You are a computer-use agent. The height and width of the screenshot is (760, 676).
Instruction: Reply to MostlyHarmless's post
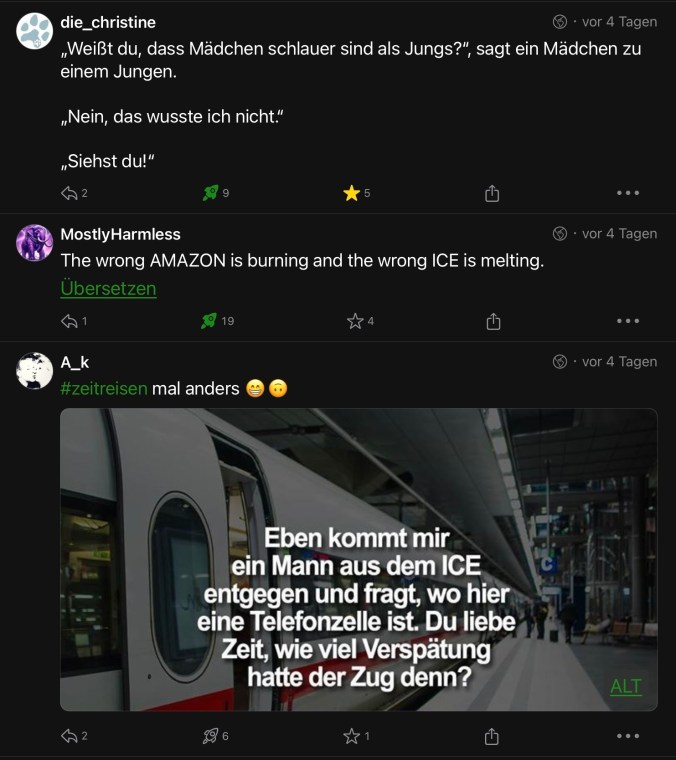pos(69,321)
